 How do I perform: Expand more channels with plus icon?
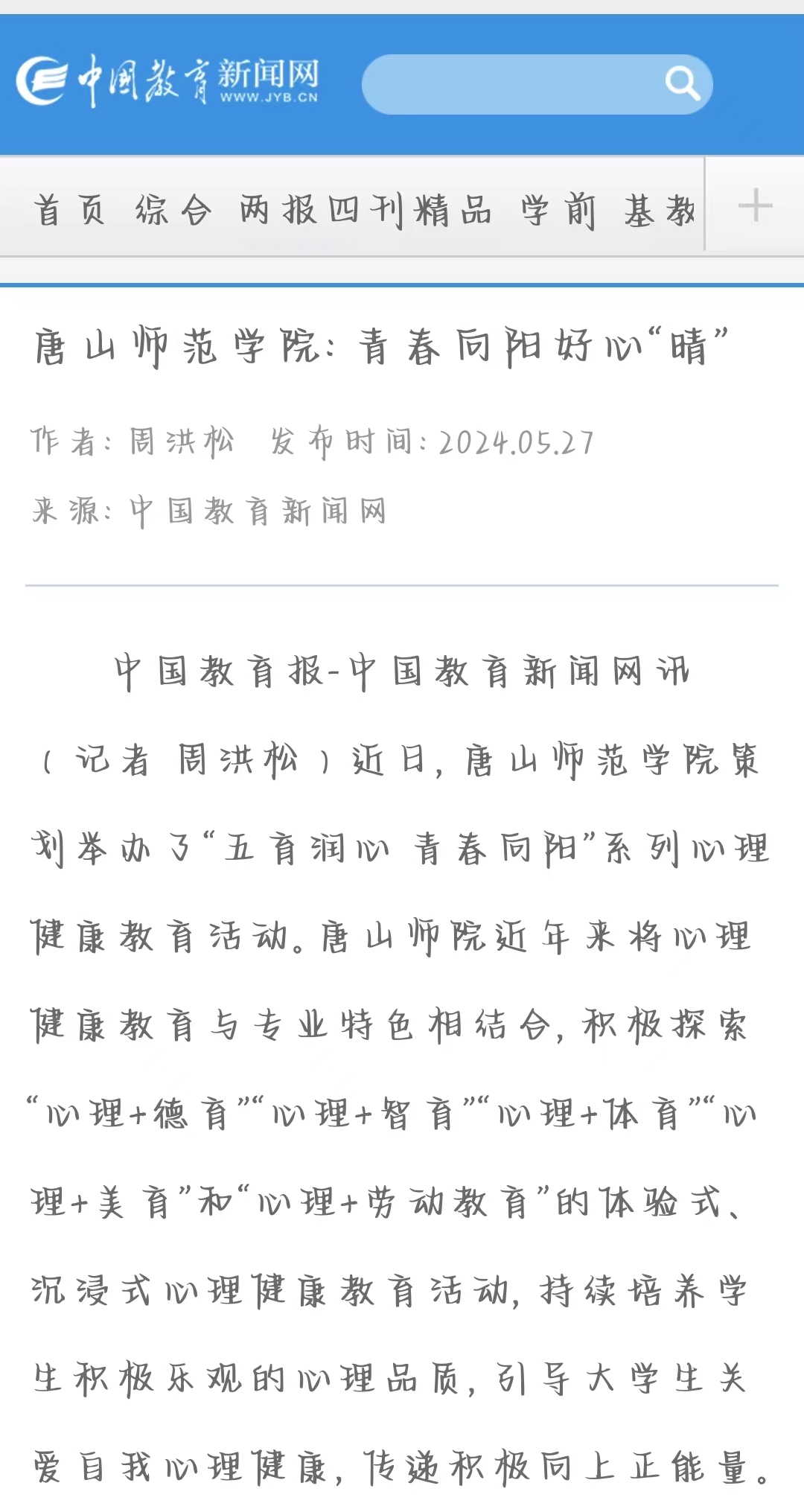pos(755,205)
